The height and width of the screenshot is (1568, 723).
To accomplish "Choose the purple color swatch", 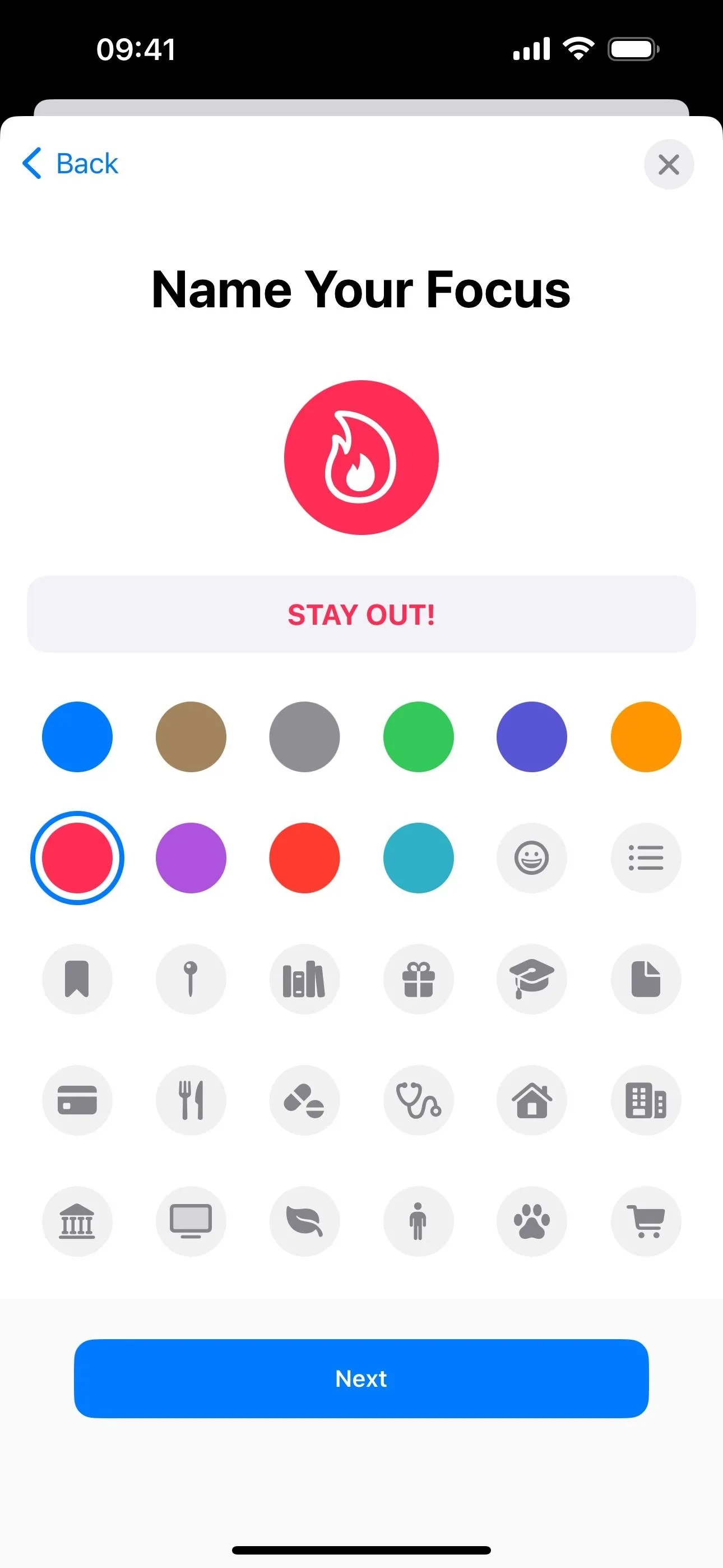I will coord(191,857).
